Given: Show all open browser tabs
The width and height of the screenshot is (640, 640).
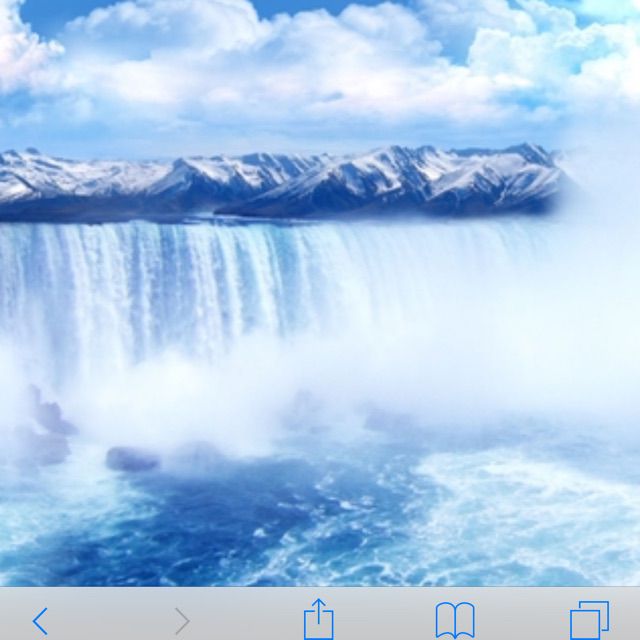Looking at the screenshot, I should [x=589, y=621].
